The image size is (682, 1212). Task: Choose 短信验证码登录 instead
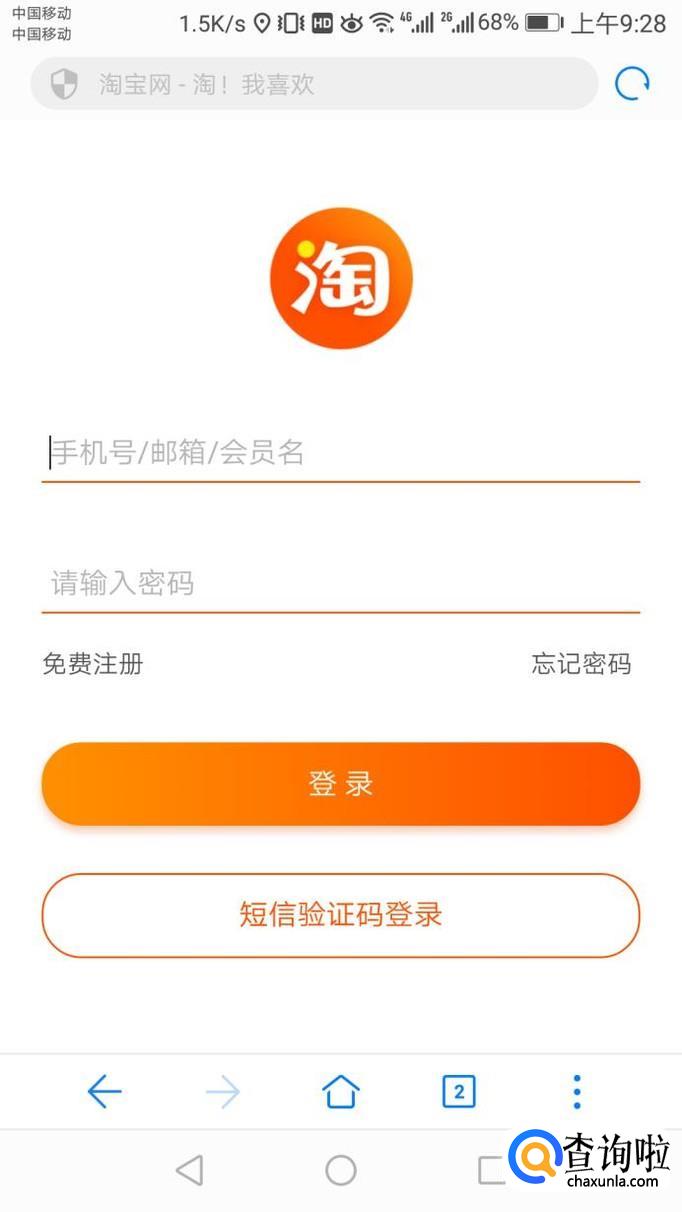point(340,915)
